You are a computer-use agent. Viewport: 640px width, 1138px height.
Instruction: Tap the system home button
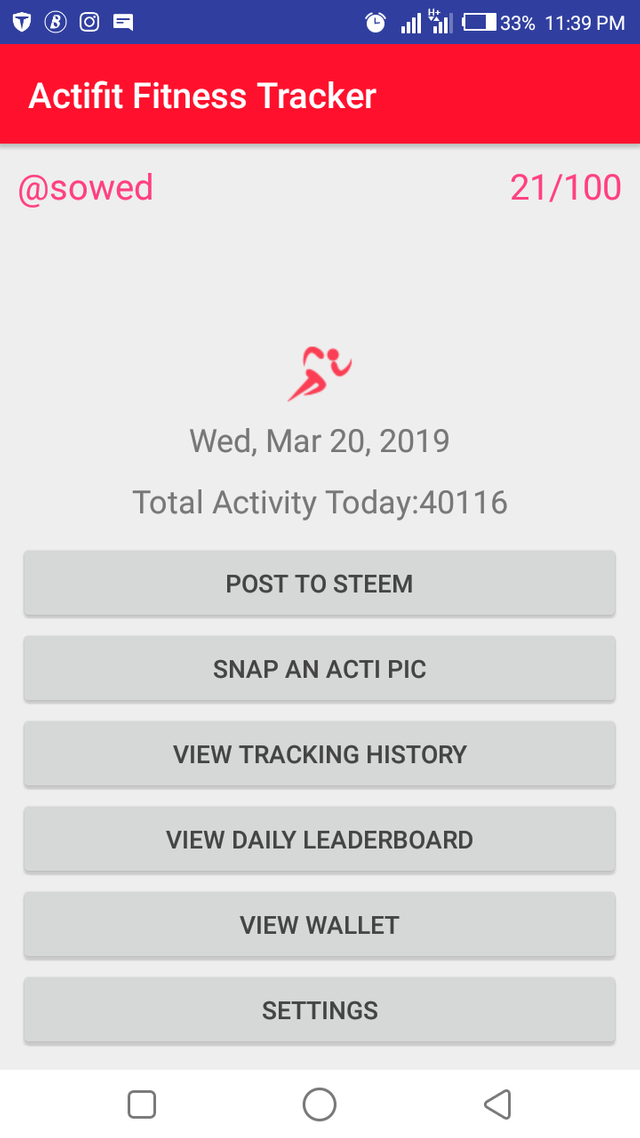319,1105
